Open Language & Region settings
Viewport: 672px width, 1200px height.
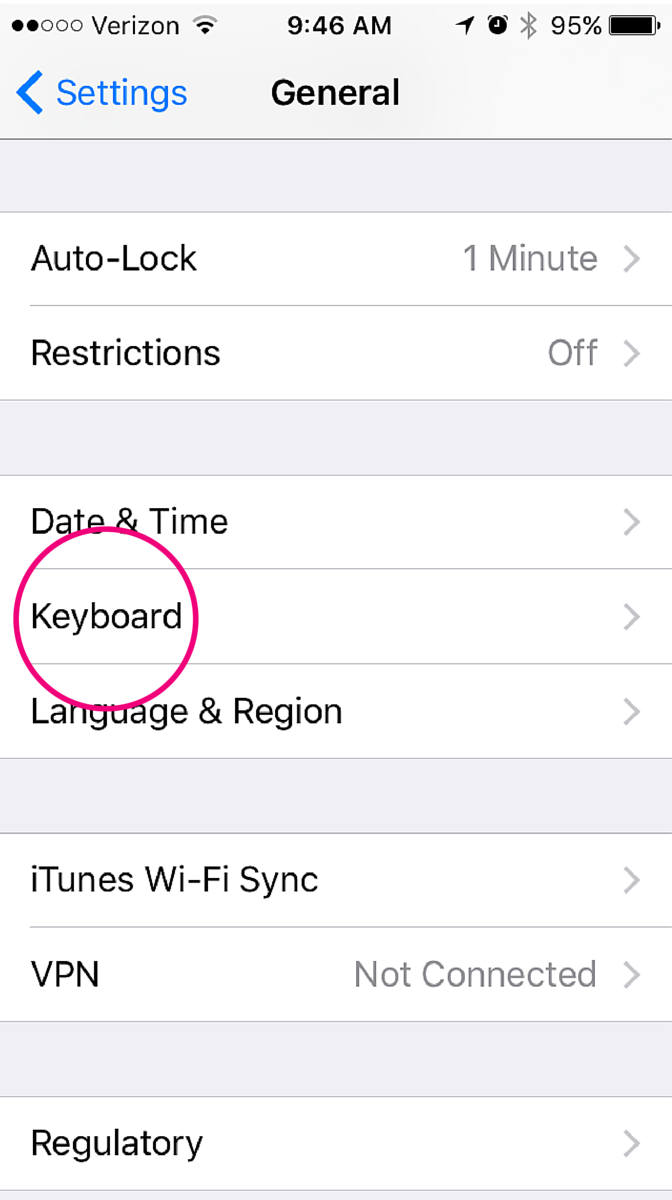pyautogui.click(x=336, y=711)
